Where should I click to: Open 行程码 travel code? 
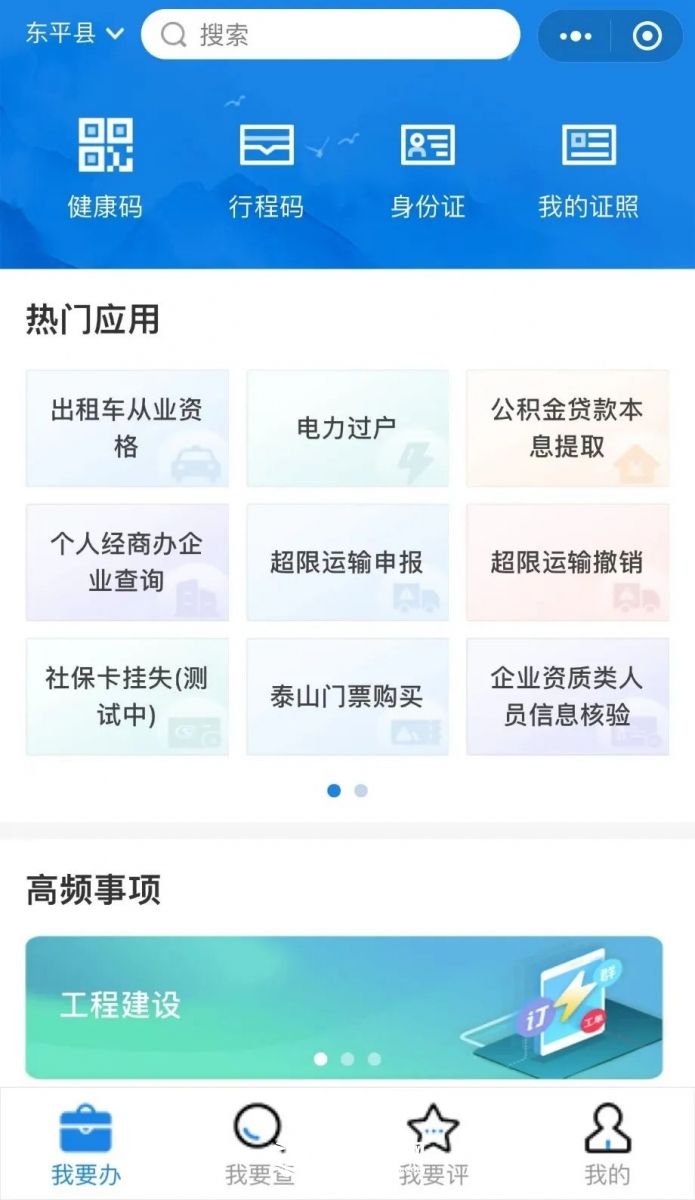coord(266,168)
